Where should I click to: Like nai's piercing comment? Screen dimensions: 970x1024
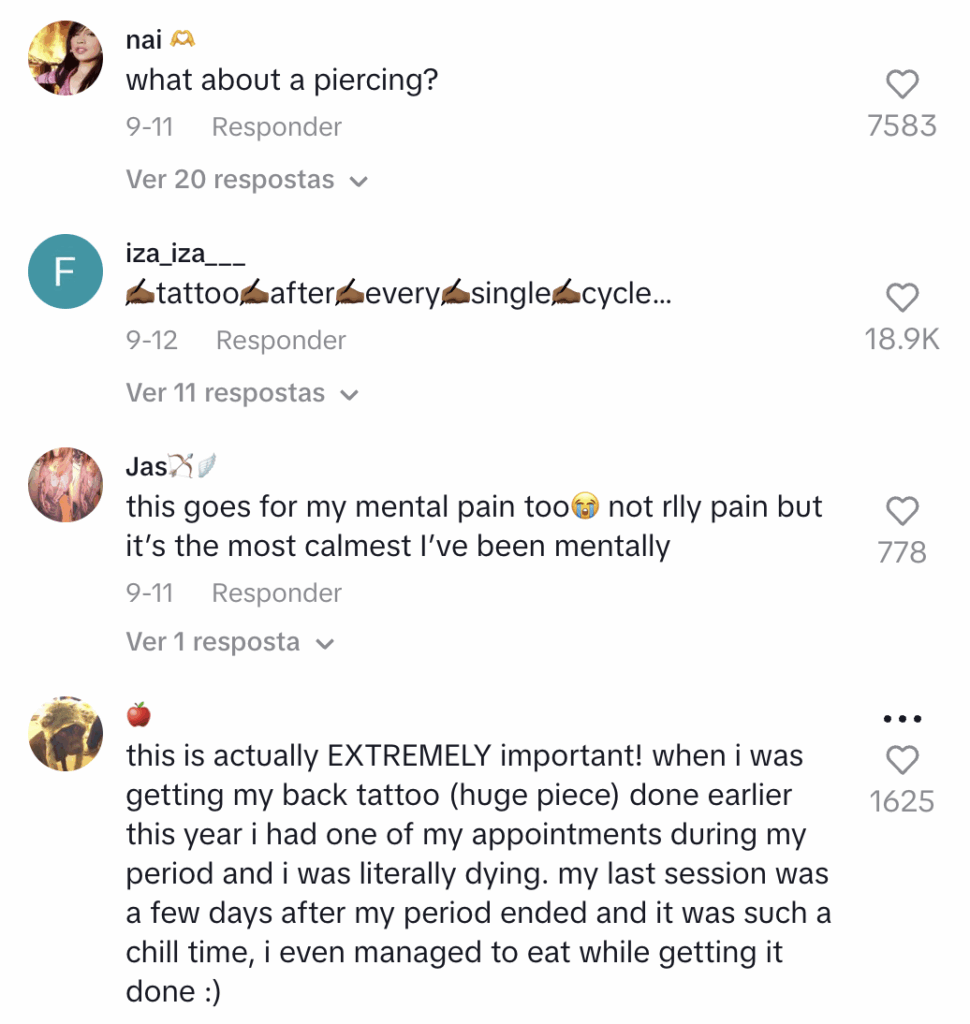click(x=902, y=85)
